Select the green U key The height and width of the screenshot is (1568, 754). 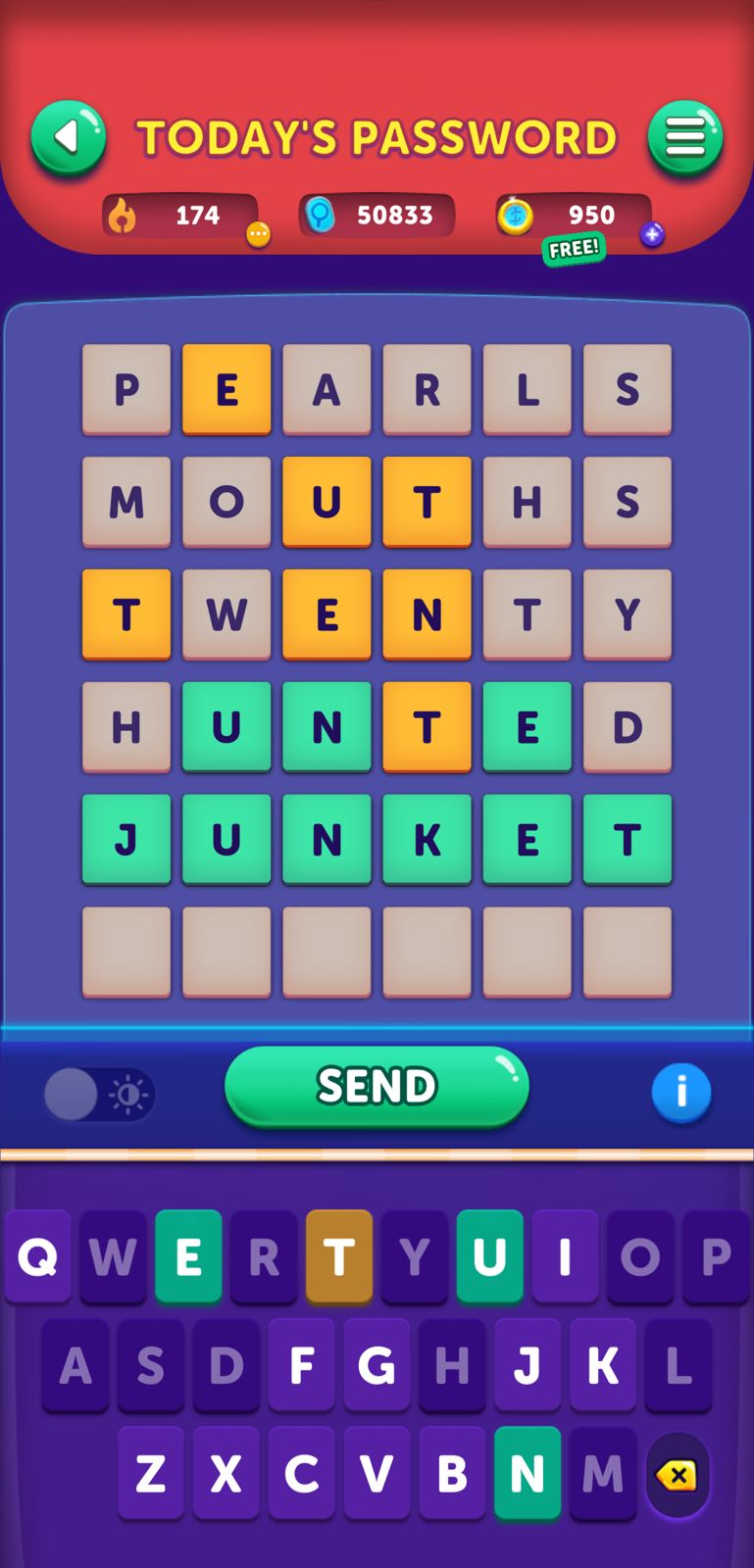(489, 1255)
